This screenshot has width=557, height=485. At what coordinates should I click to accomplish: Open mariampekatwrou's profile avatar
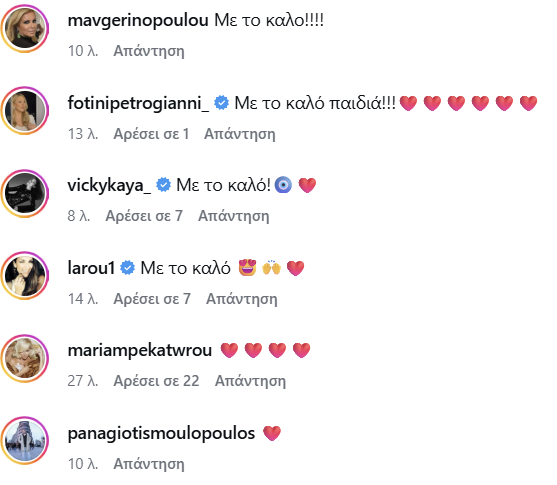pos(25,359)
